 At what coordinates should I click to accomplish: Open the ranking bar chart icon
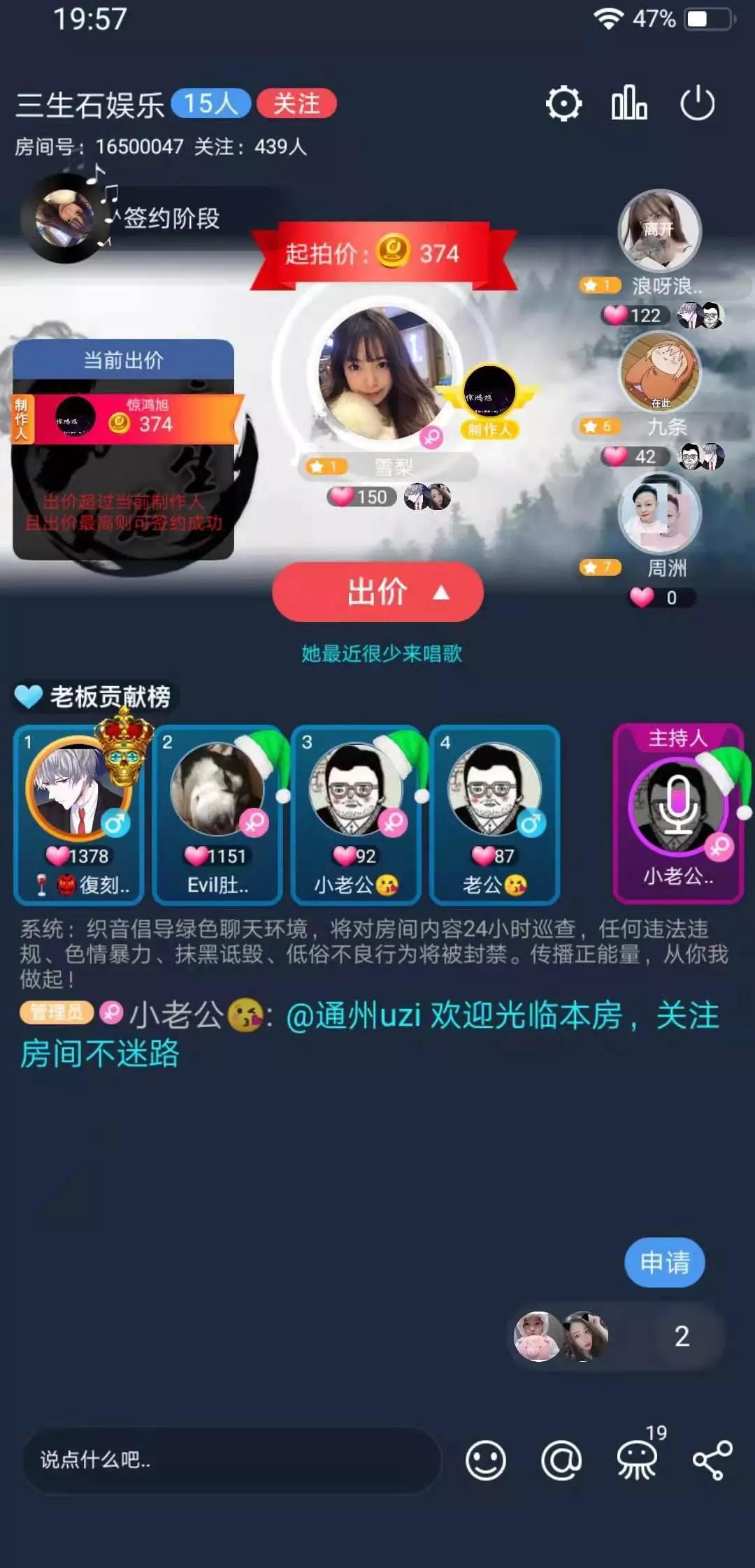629,103
